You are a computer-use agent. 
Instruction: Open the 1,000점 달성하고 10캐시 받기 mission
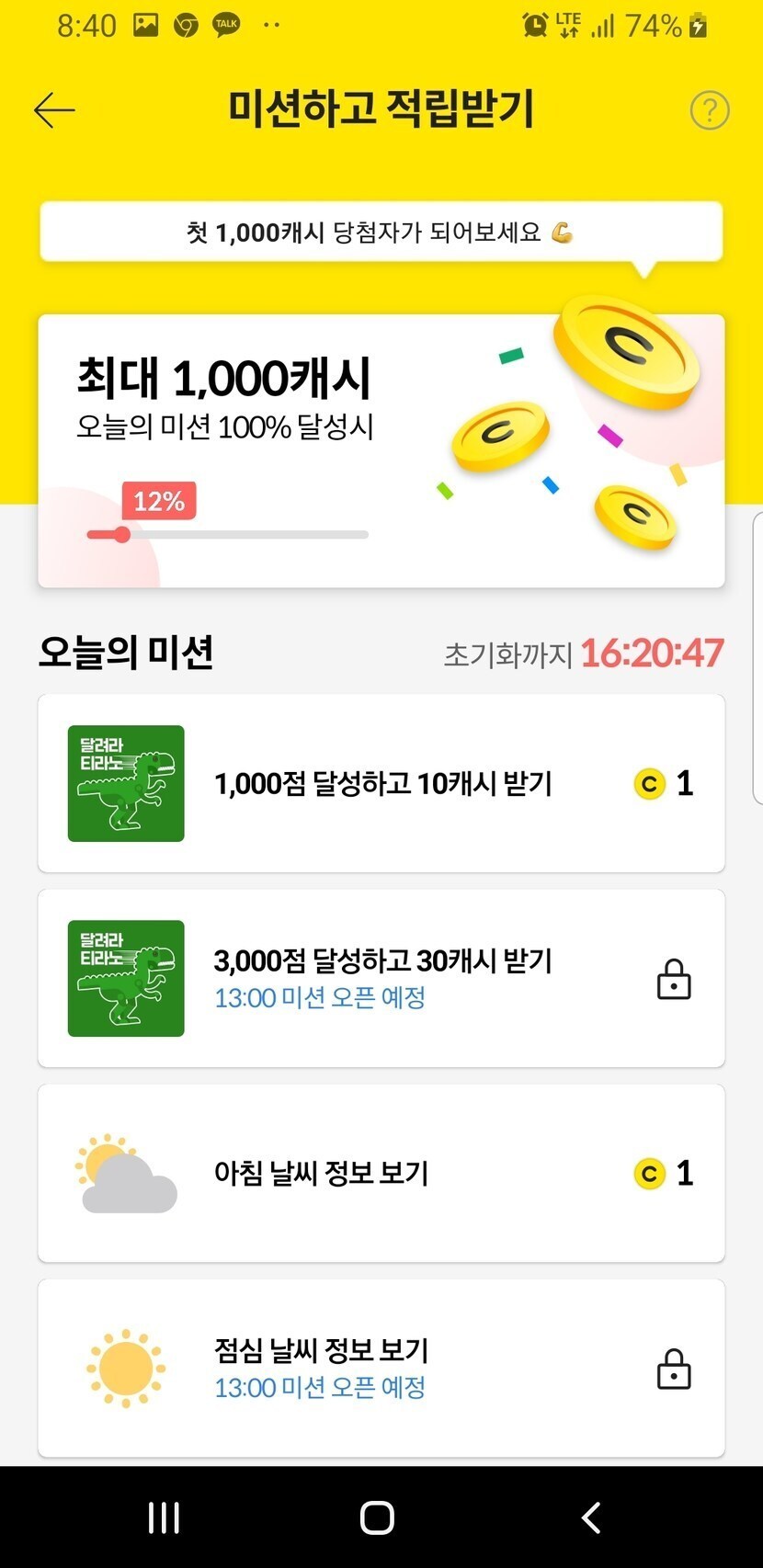coord(381,783)
